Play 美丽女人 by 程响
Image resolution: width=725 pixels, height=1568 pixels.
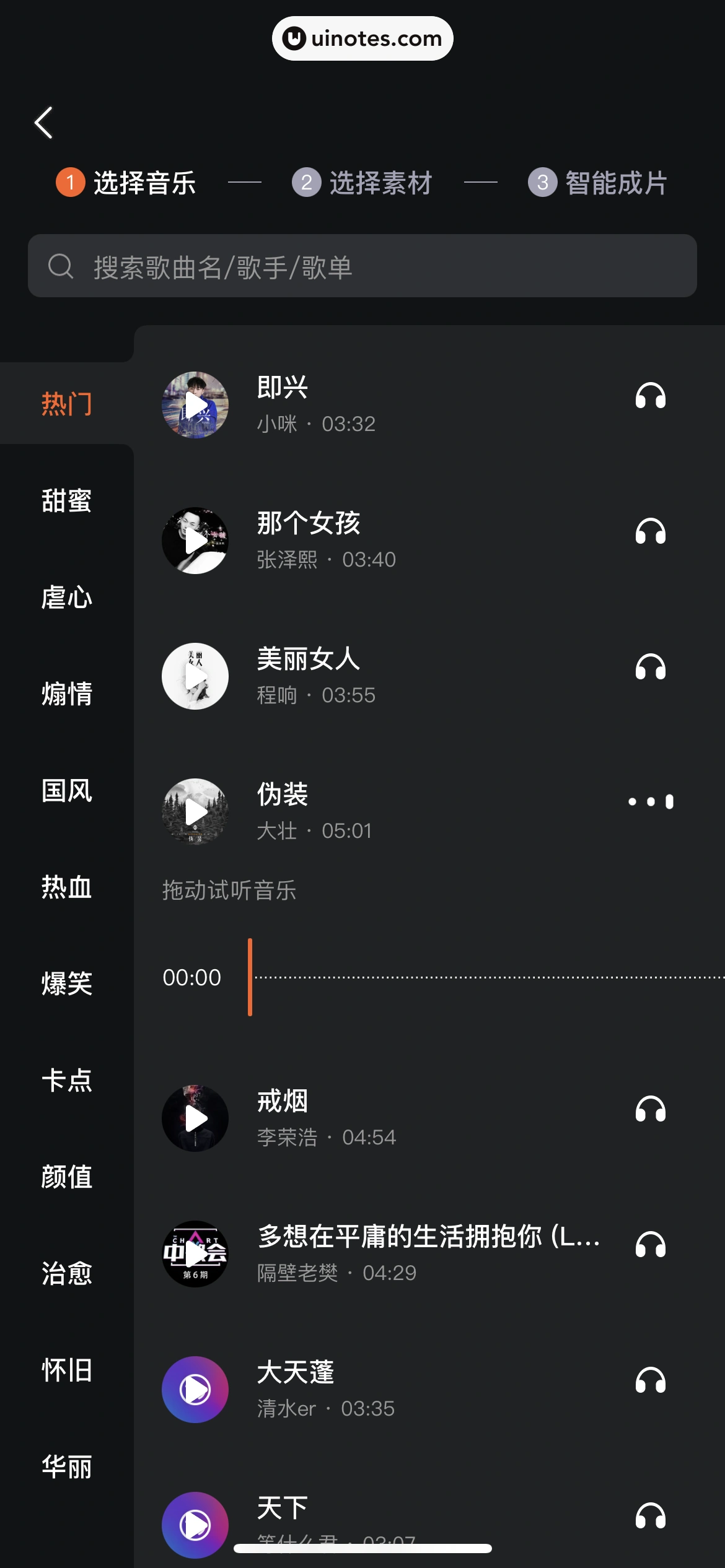[x=195, y=676]
